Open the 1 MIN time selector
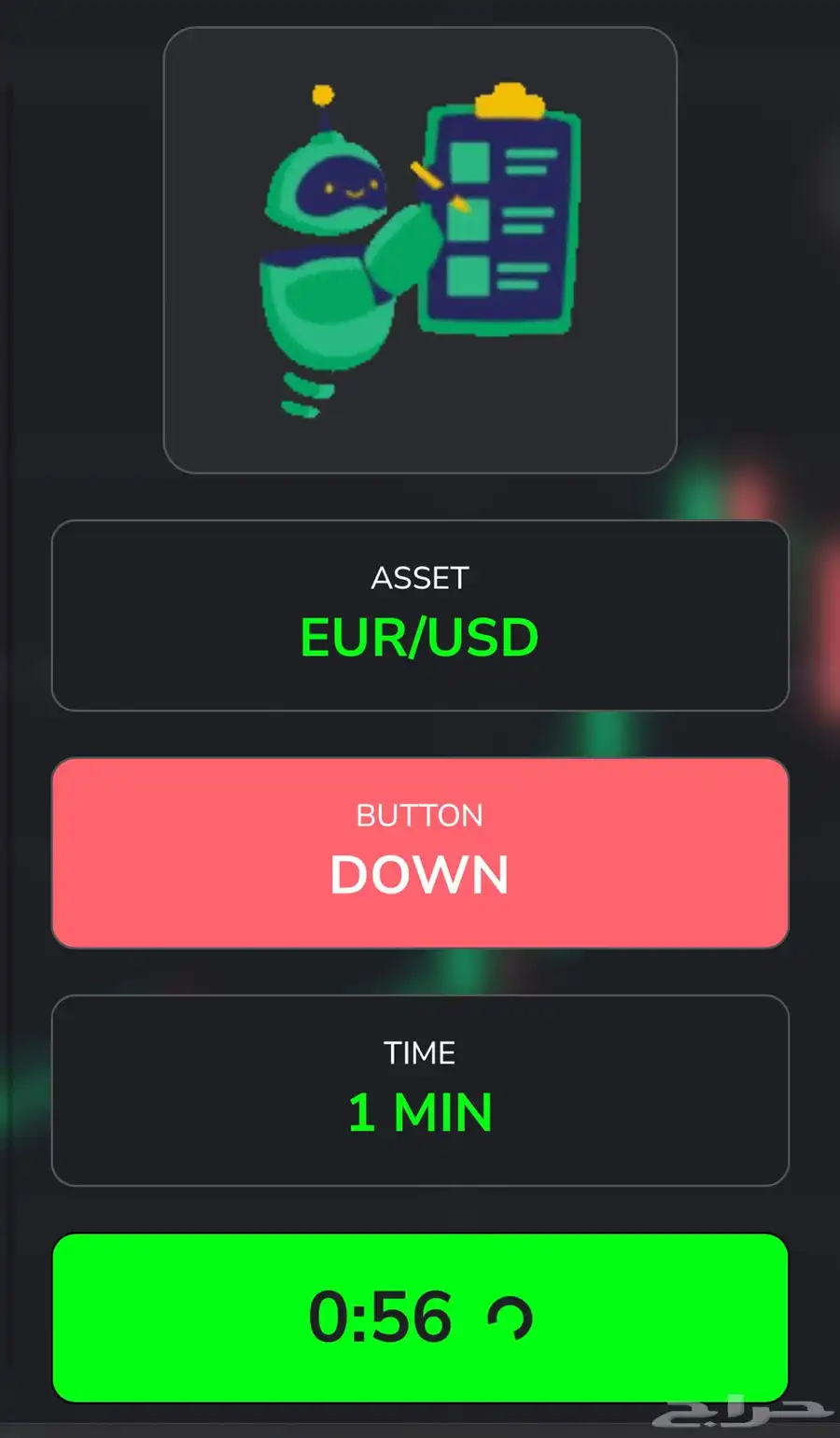 point(420,1091)
